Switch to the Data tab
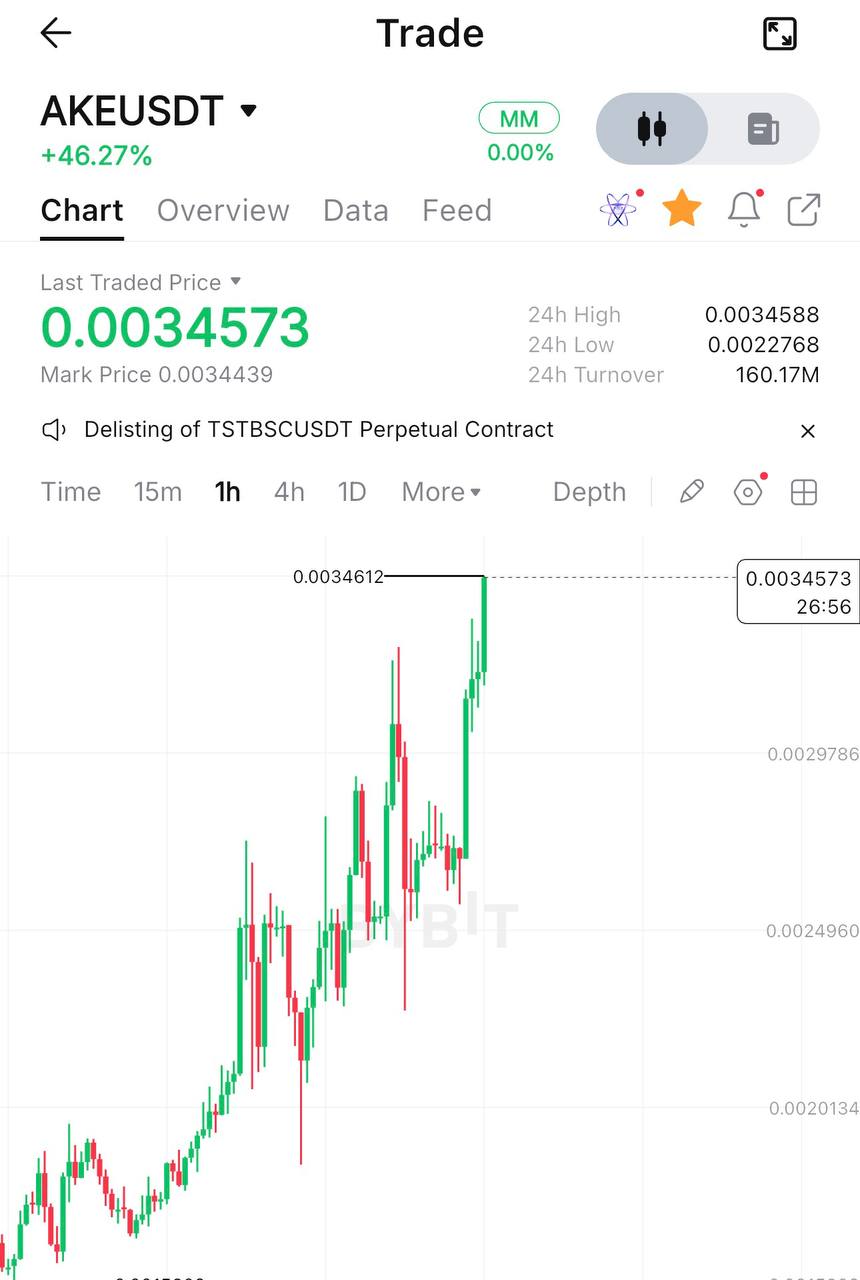Image resolution: width=860 pixels, height=1280 pixels. [x=355, y=210]
